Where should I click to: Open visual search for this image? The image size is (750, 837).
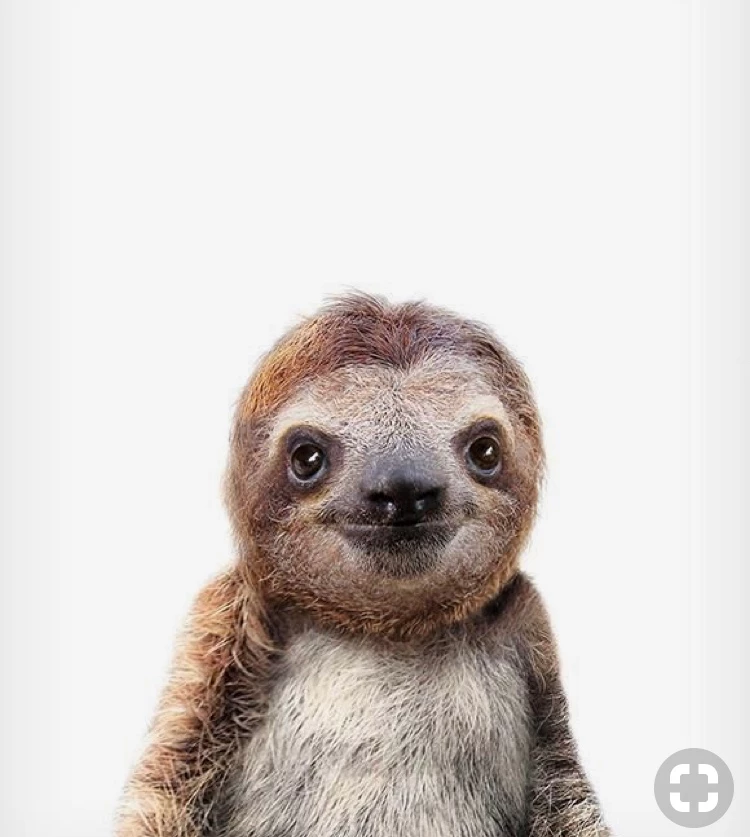tap(694, 787)
